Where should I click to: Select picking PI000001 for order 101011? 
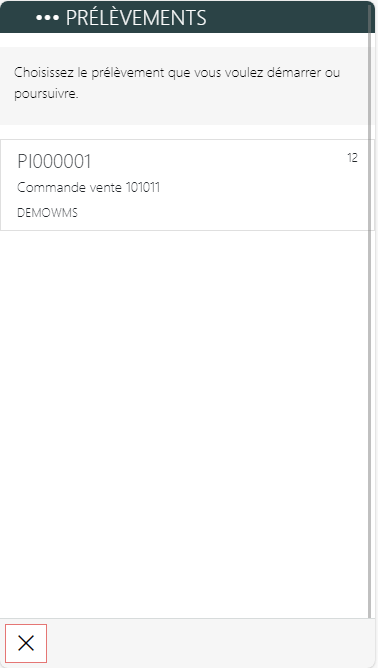pyautogui.click(x=187, y=185)
